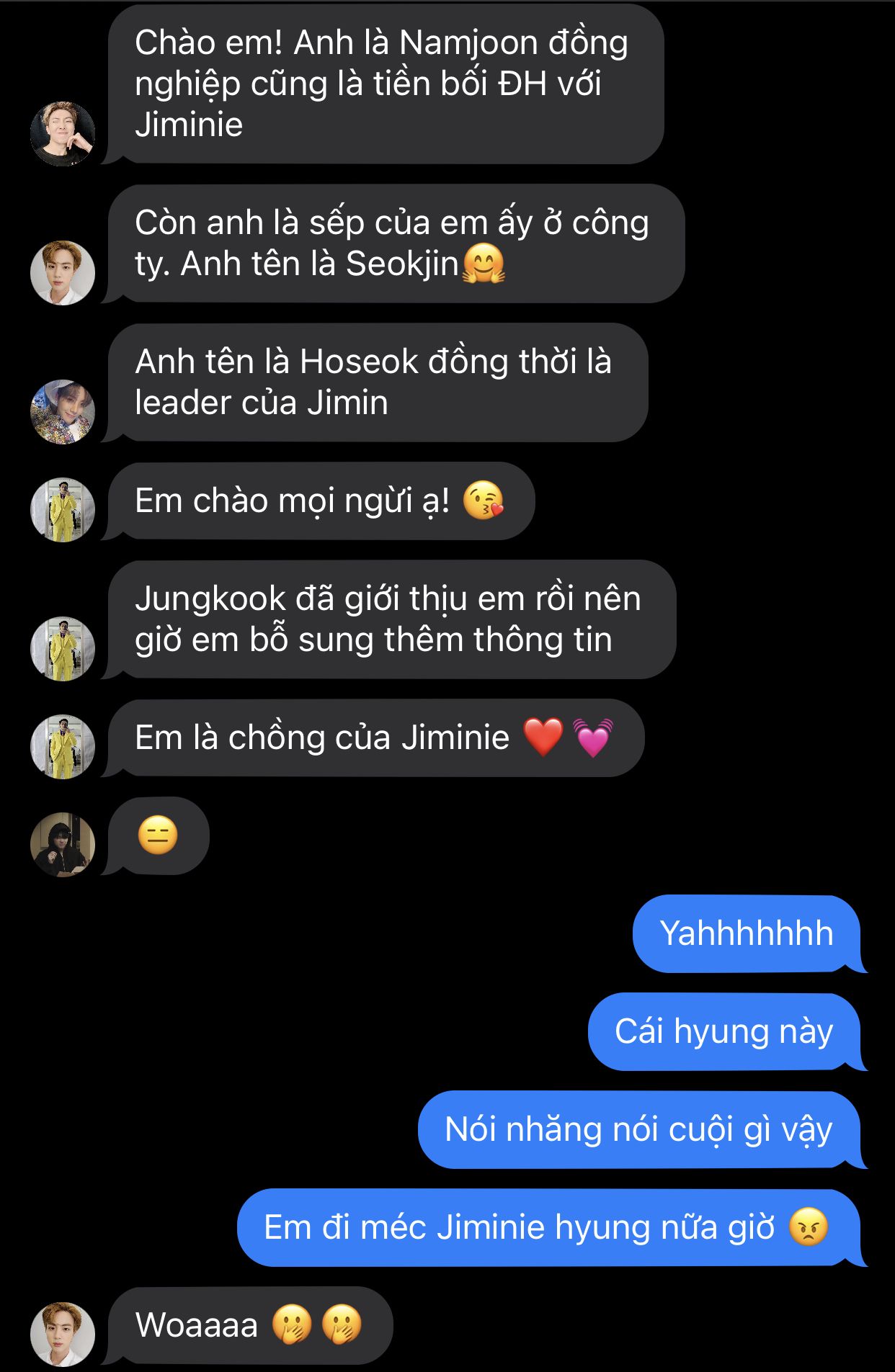Tap the avatar beside "Em là chồng của Jiminie"
Image resolution: width=895 pixels, height=1372 pixels.
click(63, 747)
